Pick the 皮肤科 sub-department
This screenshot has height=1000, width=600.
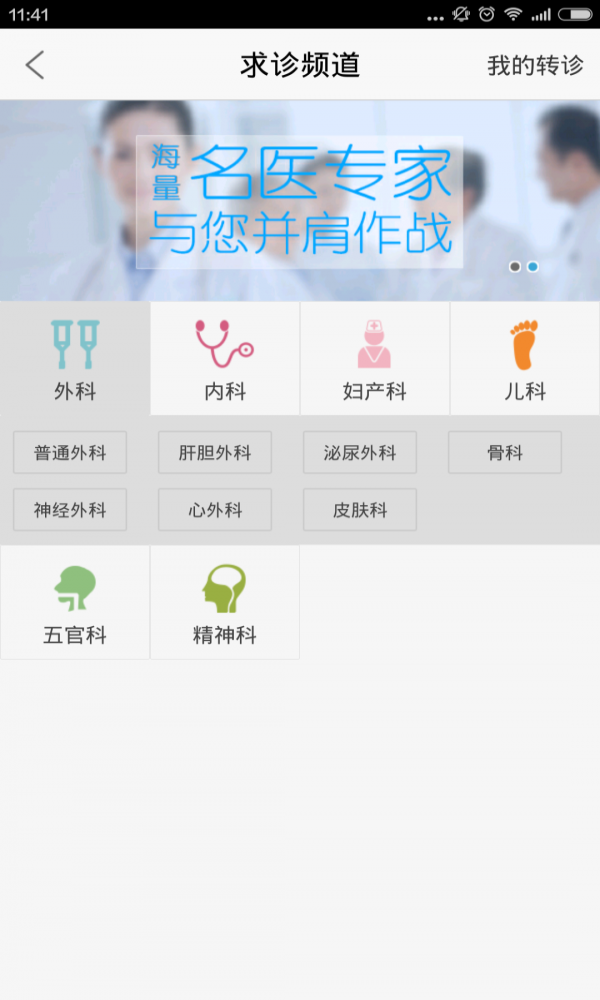click(360, 510)
